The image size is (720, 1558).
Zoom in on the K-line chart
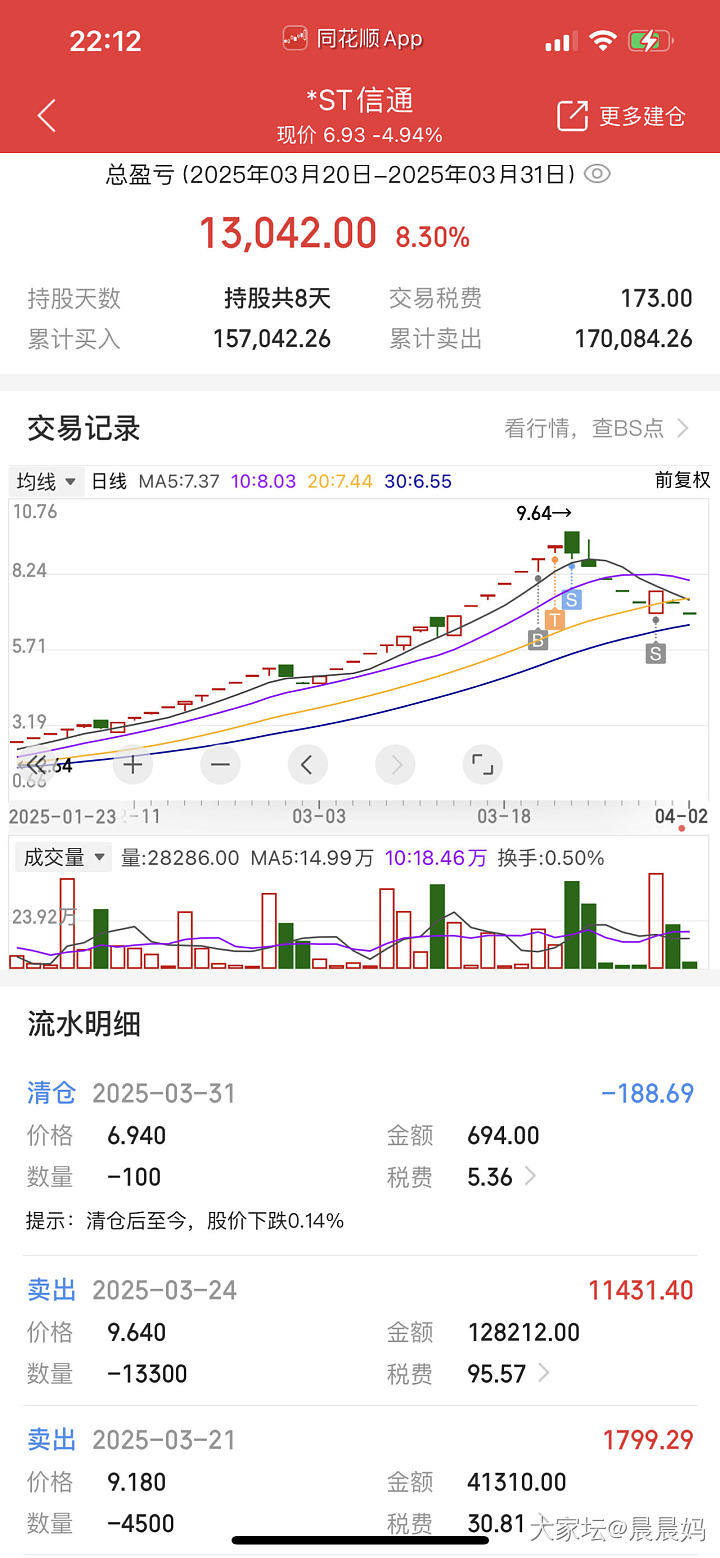132,766
